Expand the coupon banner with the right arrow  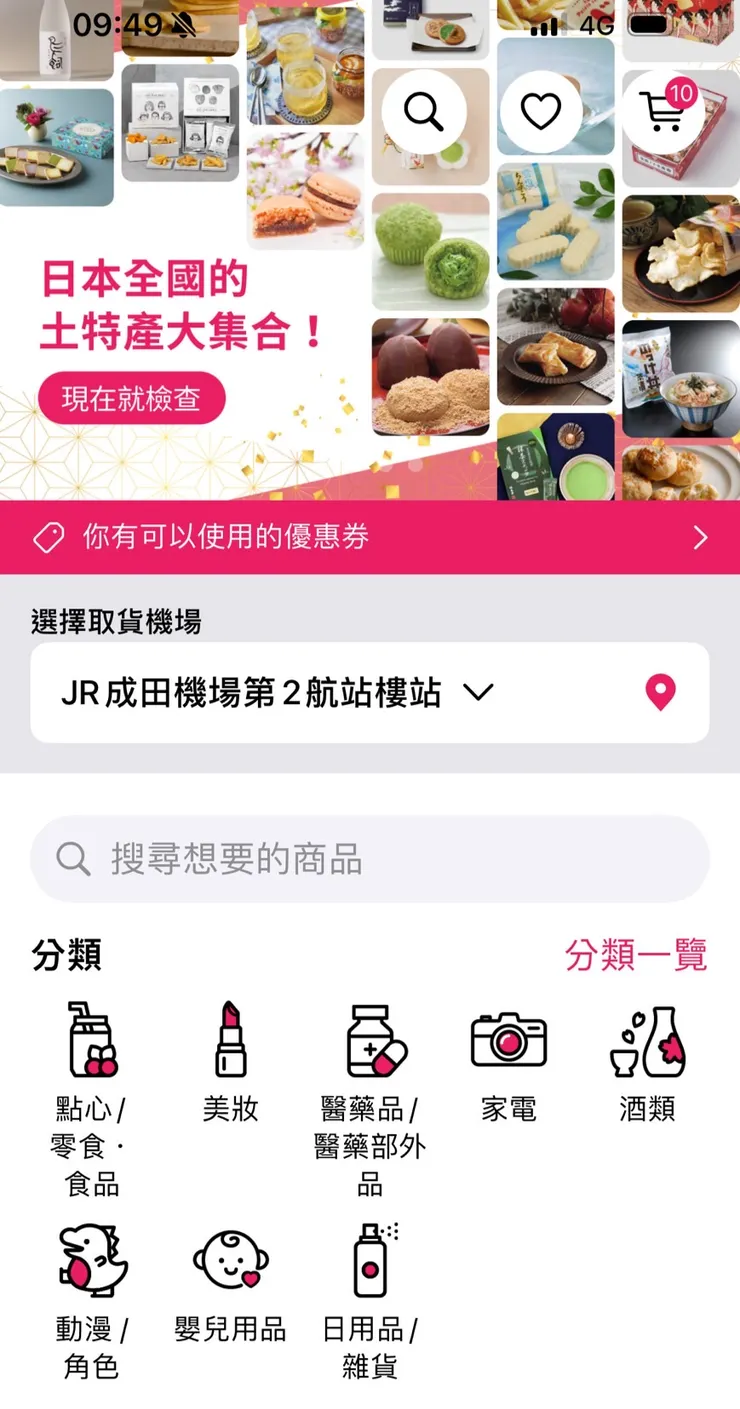pyautogui.click(x=702, y=537)
